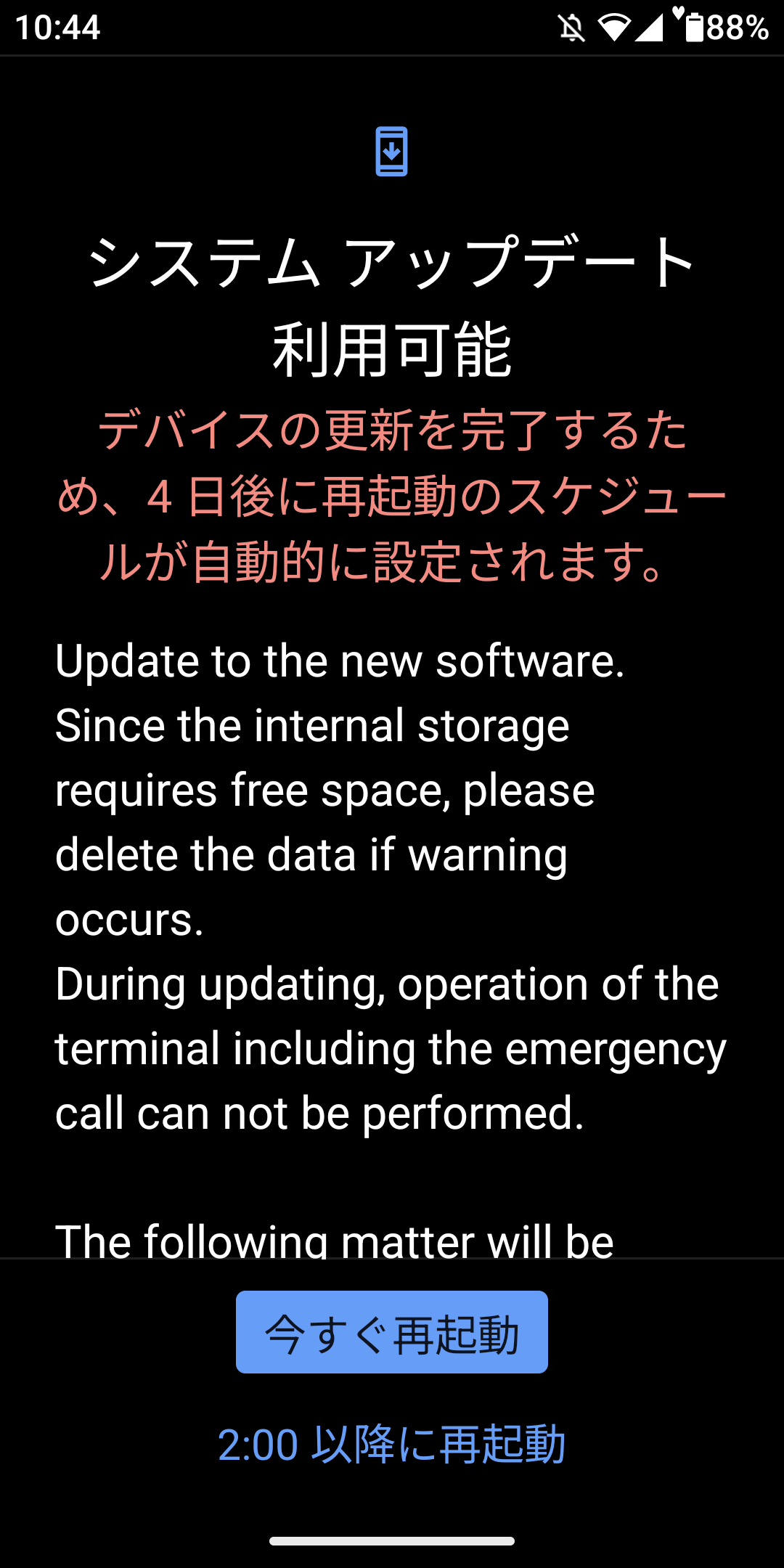784x1568 pixels.
Task: Choose 2:00 以降に再起動 to restart later
Action: [392, 1444]
